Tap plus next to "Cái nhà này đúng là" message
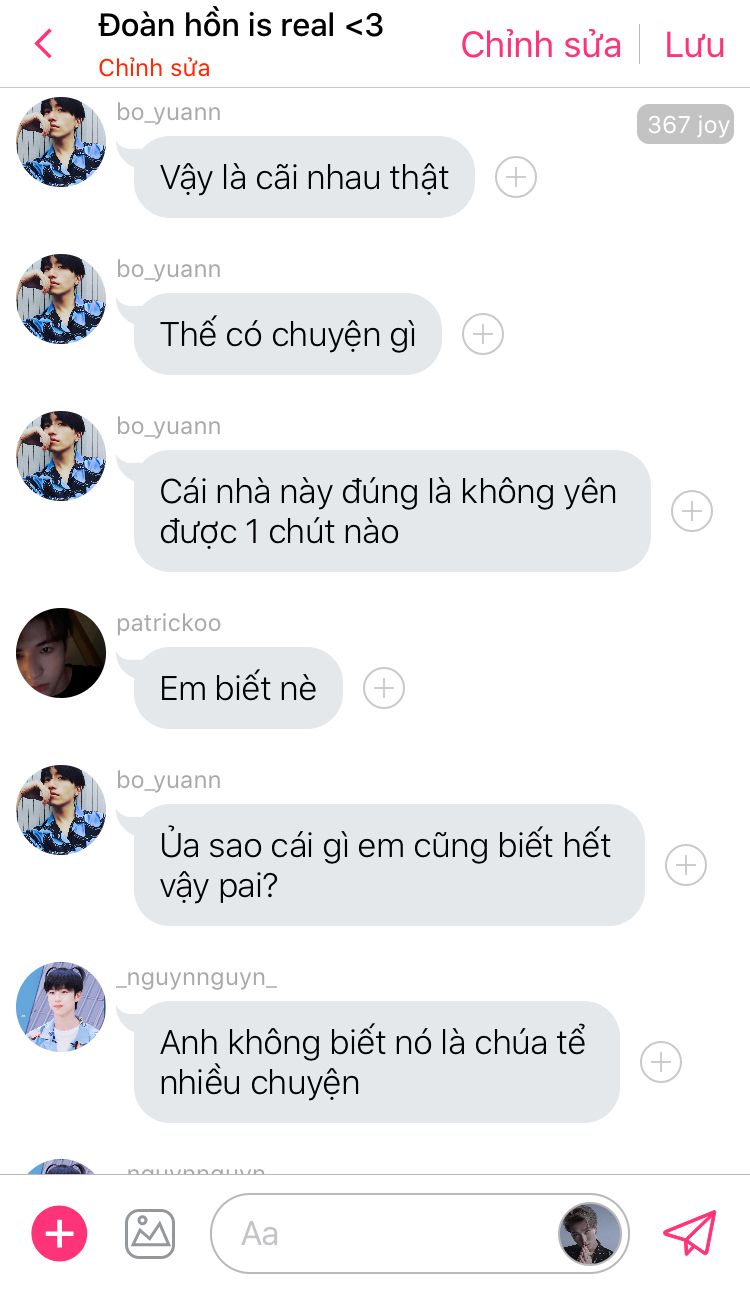 [692, 511]
